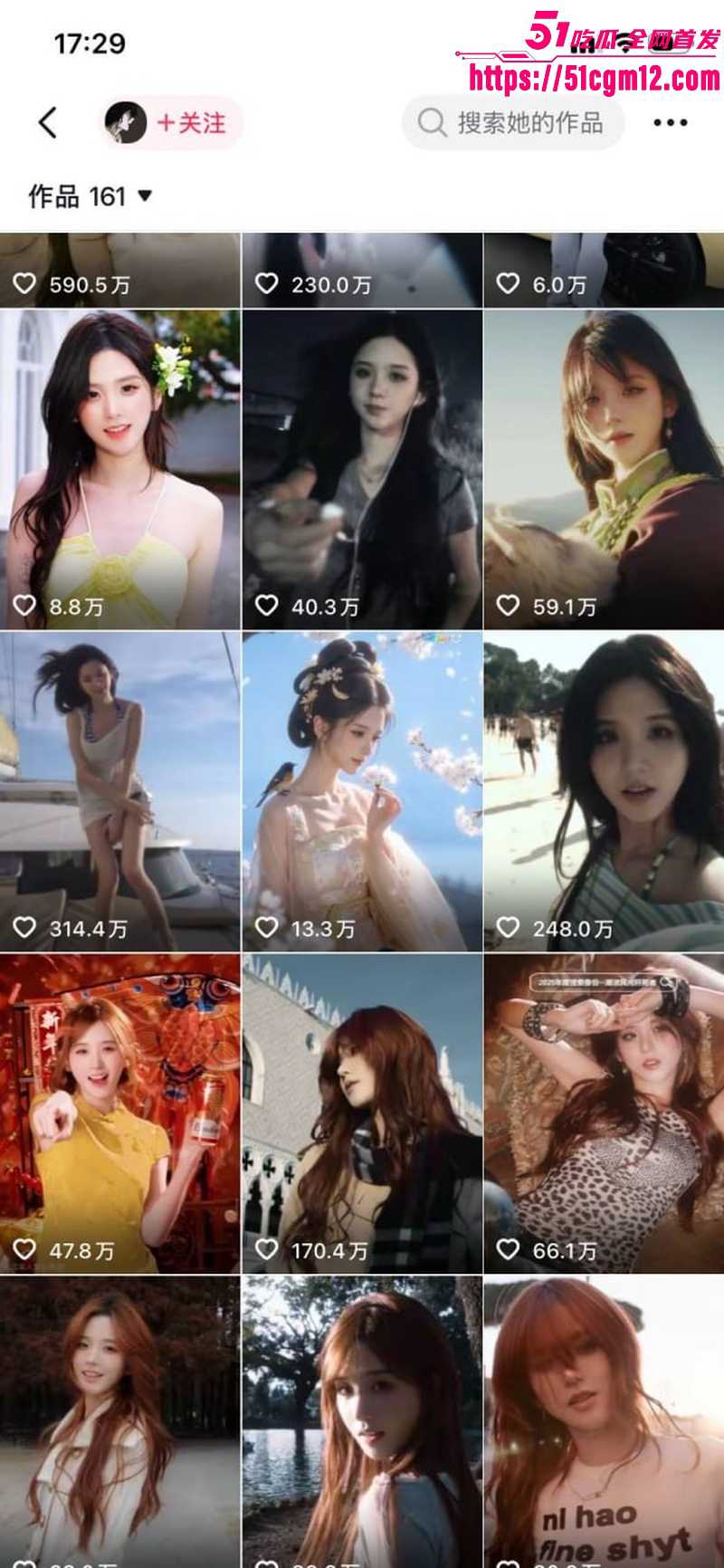The image size is (724, 1568).
Task: Open the video showing 'ni hao fine shyt' shirt
Action: pyautogui.click(x=604, y=1421)
